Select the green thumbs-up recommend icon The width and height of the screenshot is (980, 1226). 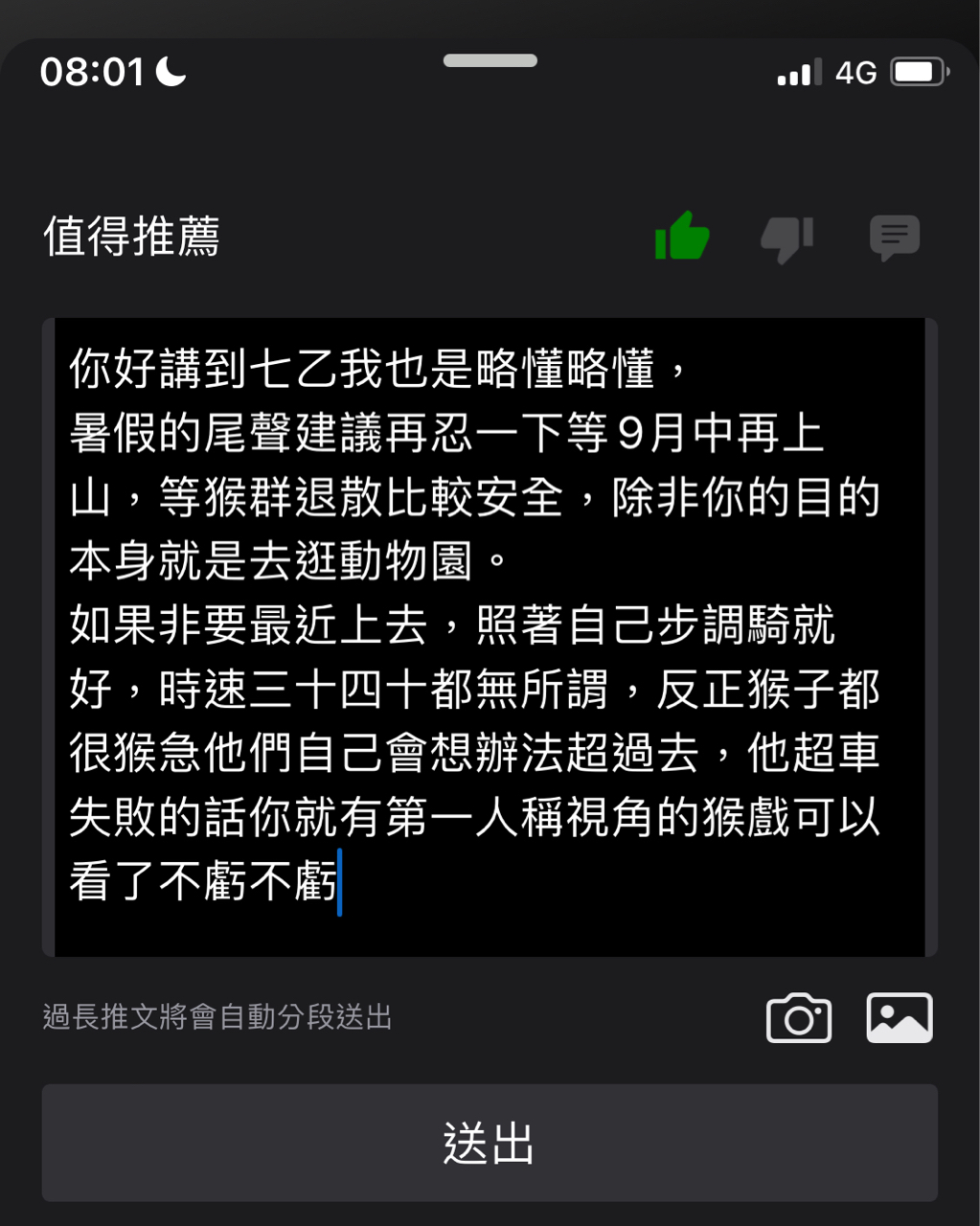[682, 236]
